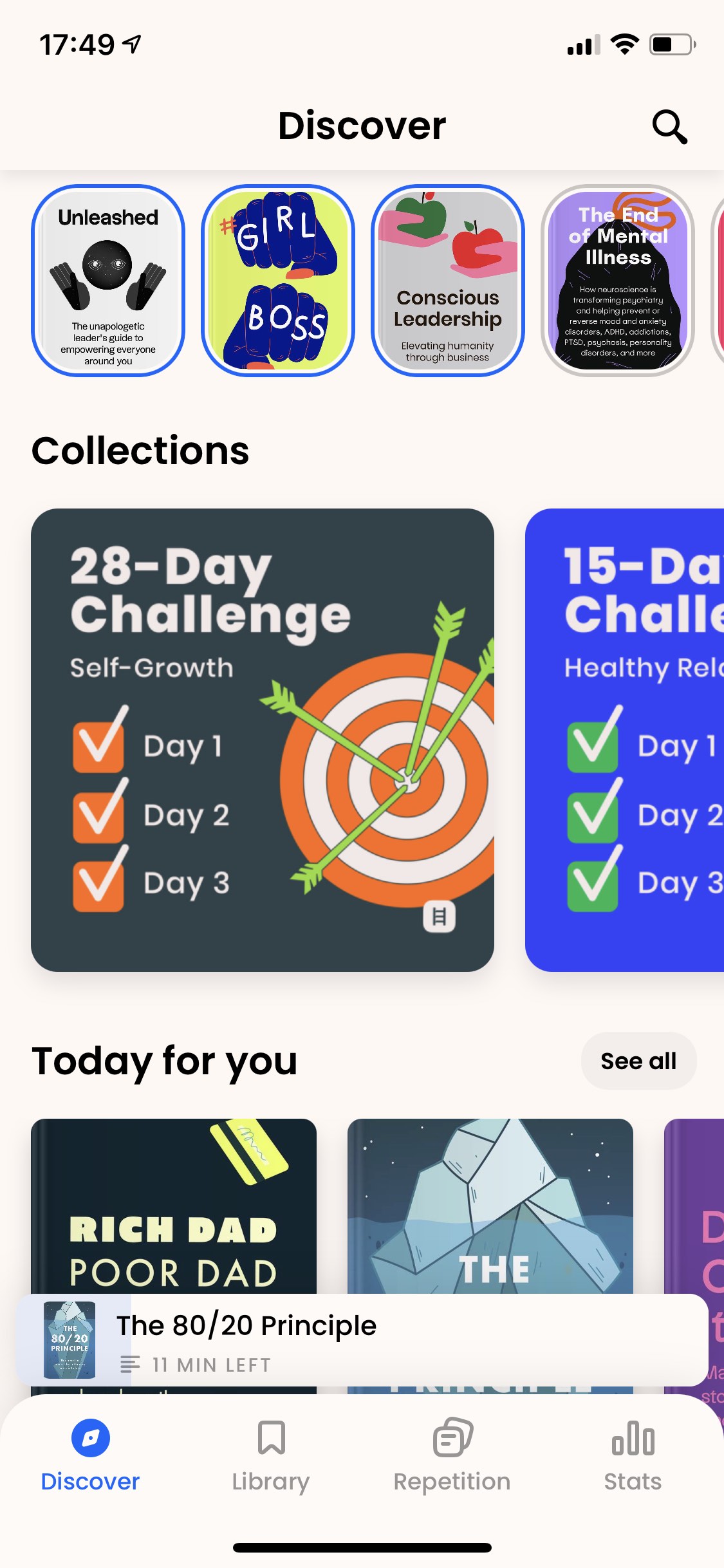Resume The 80/20 Principle mini player
This screenshot has width=724, height=1568.
[x=362, y=1340]
